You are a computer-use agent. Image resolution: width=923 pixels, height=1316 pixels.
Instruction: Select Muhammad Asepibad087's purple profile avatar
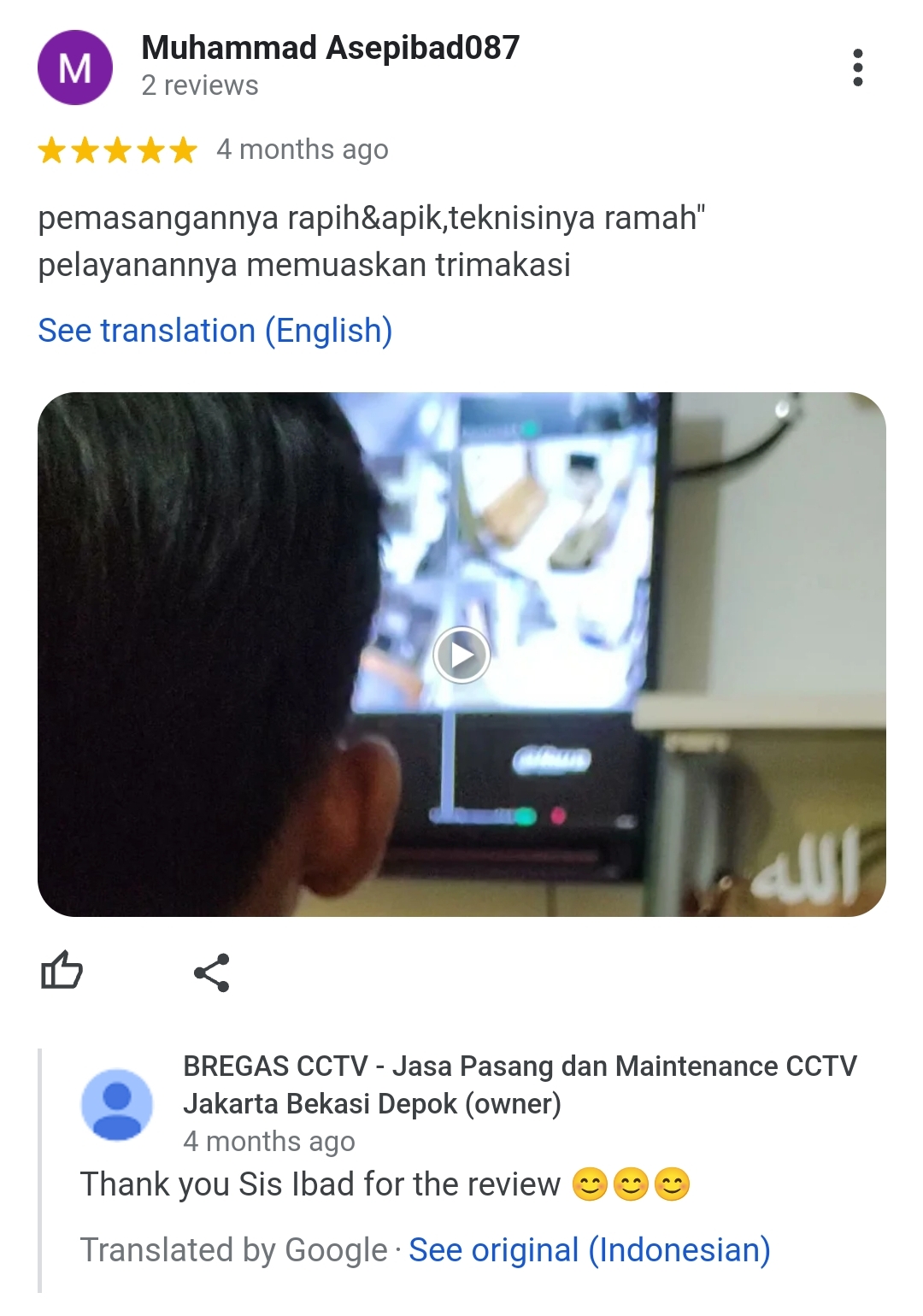point(74,68)
